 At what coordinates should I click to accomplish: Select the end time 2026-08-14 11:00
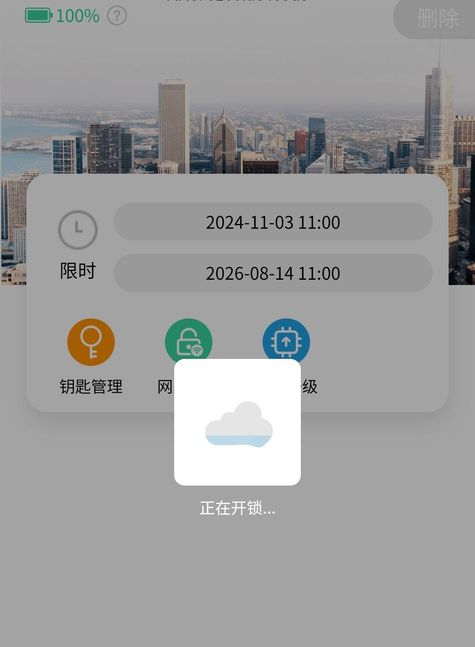coord(273,273)
